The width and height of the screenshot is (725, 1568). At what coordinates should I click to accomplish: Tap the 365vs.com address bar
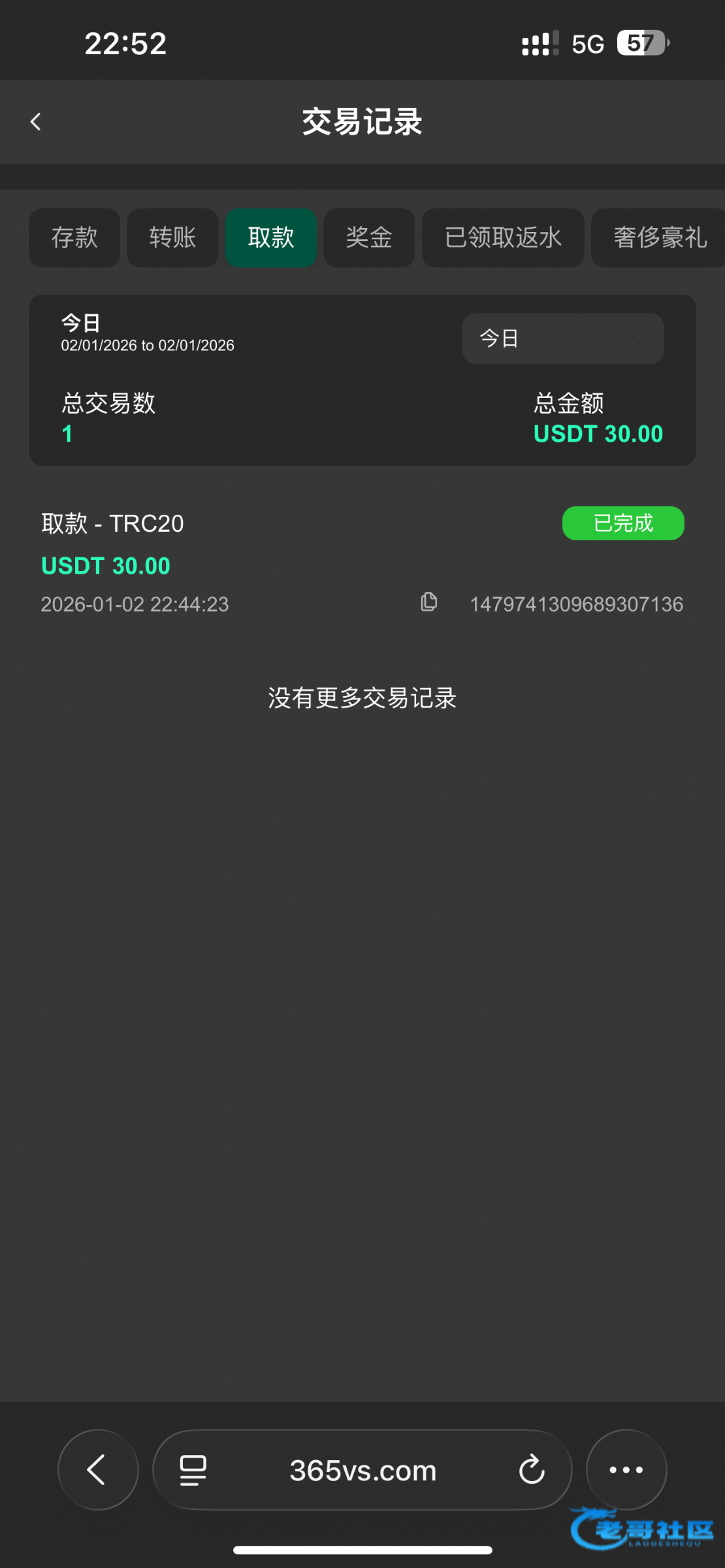(x=362, y=1471)
